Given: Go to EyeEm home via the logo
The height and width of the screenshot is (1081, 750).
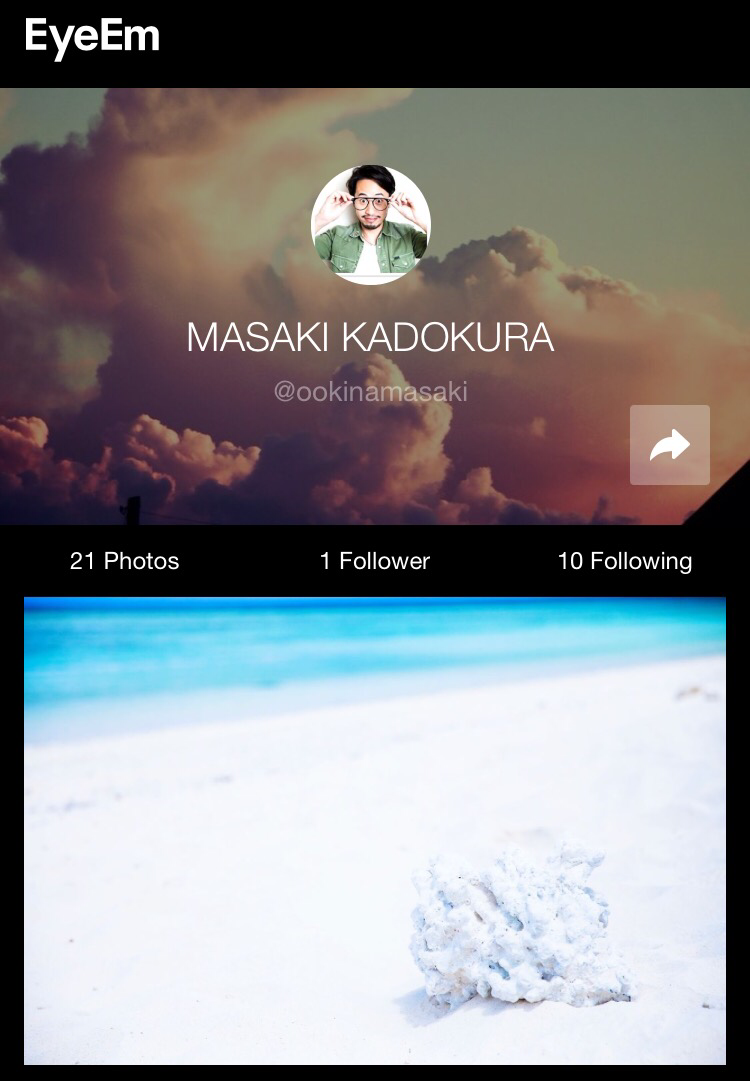Looking at the screenshot, I should point(92,38).
